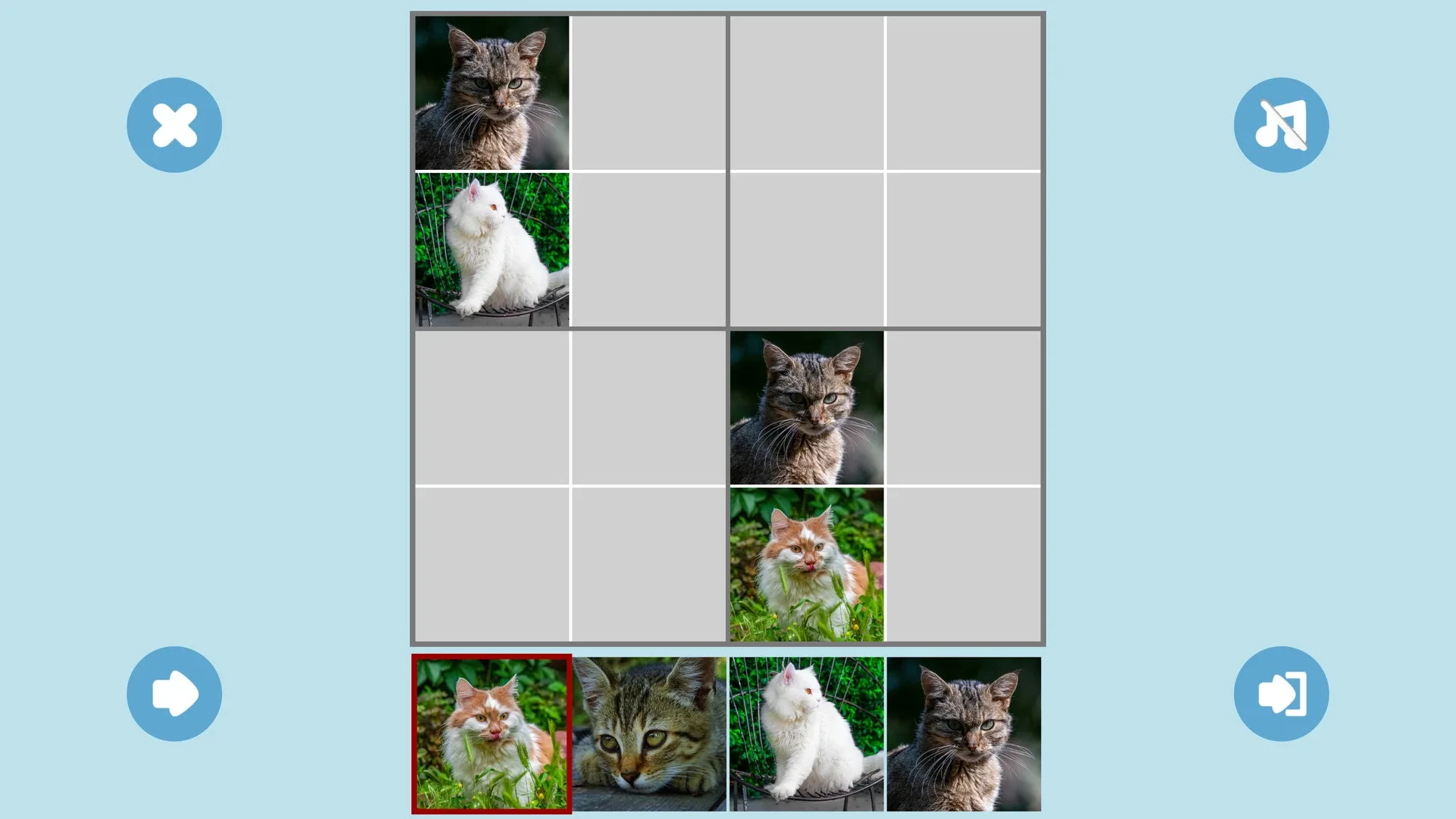Viewport: 1456px width, 819px height.
Task: Tap the empty cell right of the grid's orange-and-white cat
Action: point(964,565)
